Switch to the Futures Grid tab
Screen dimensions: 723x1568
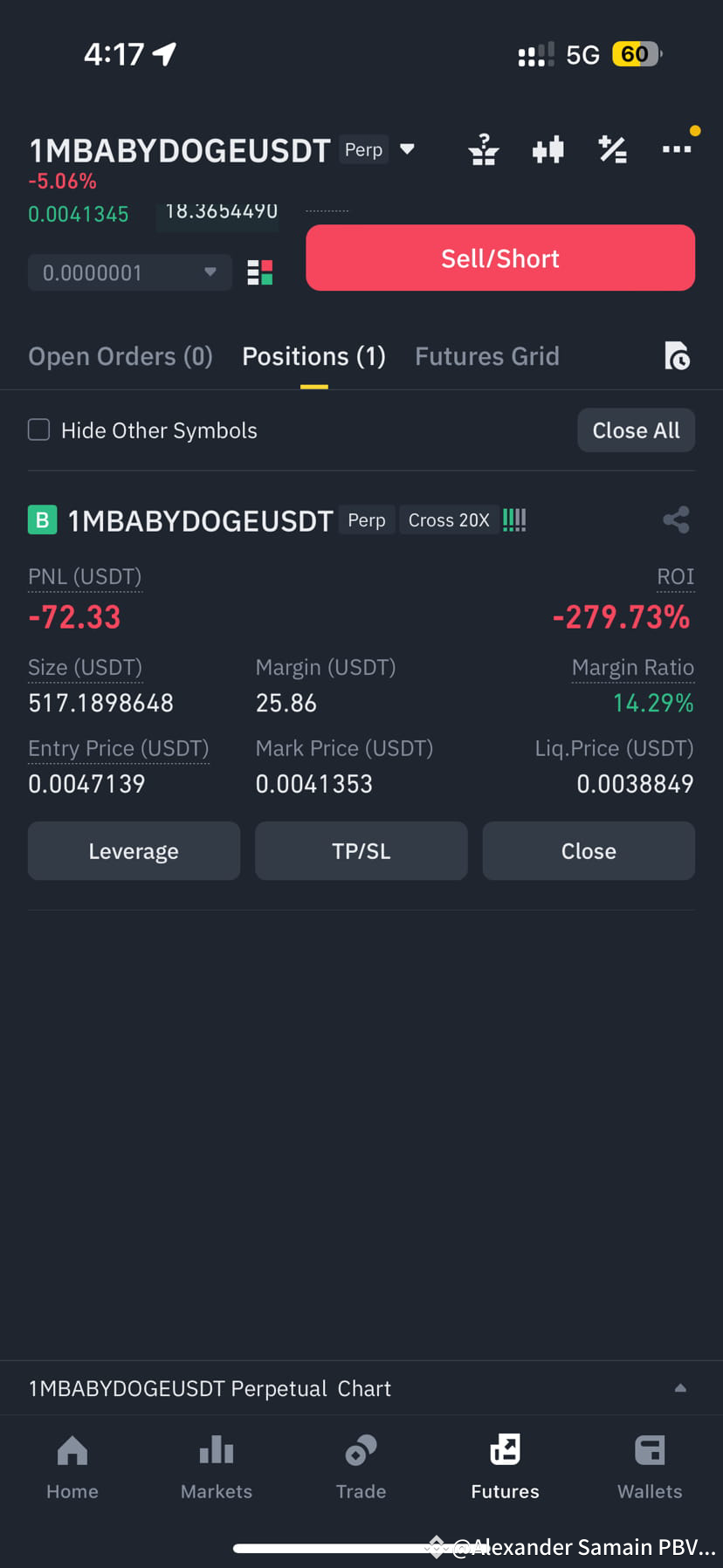pos(486,356)
